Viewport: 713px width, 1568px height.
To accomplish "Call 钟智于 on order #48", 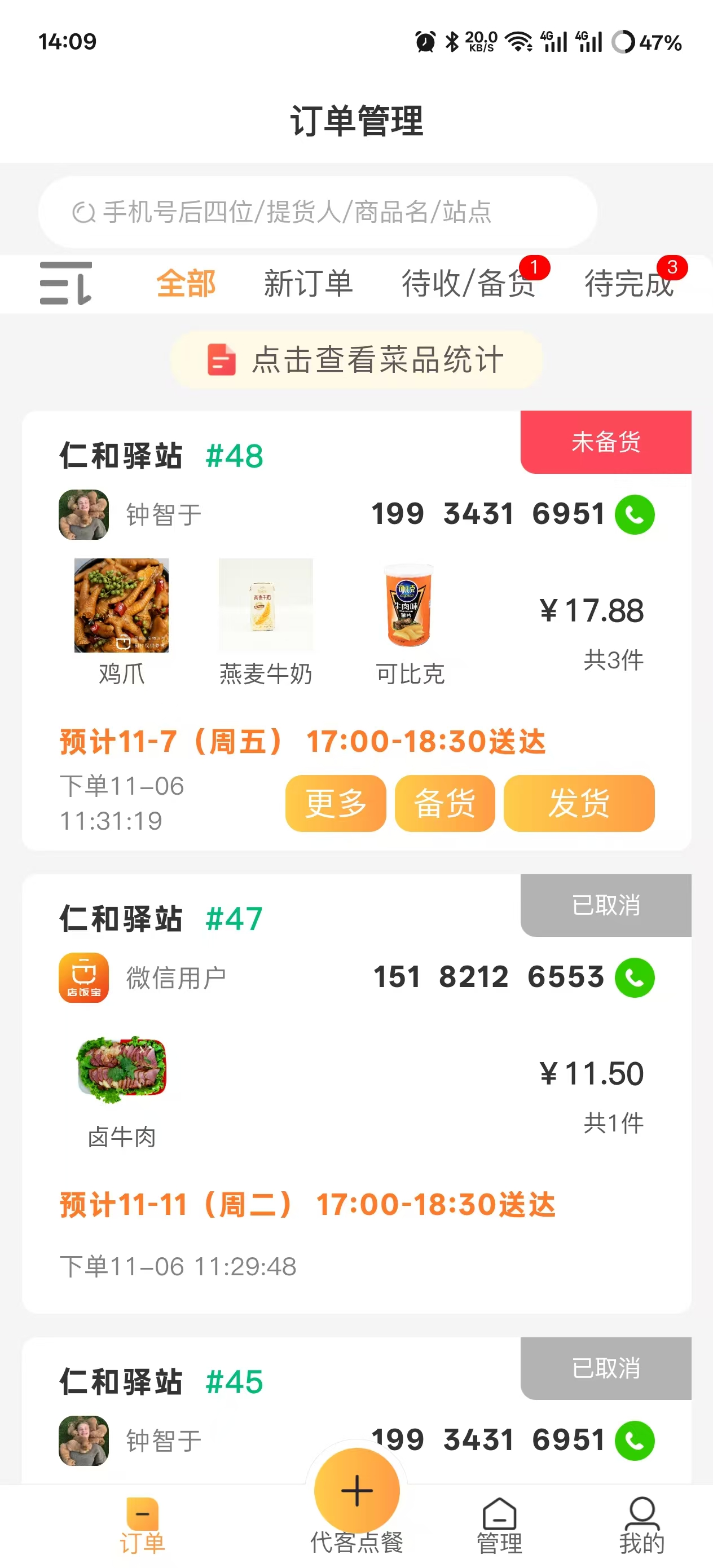I will [635, 515].
